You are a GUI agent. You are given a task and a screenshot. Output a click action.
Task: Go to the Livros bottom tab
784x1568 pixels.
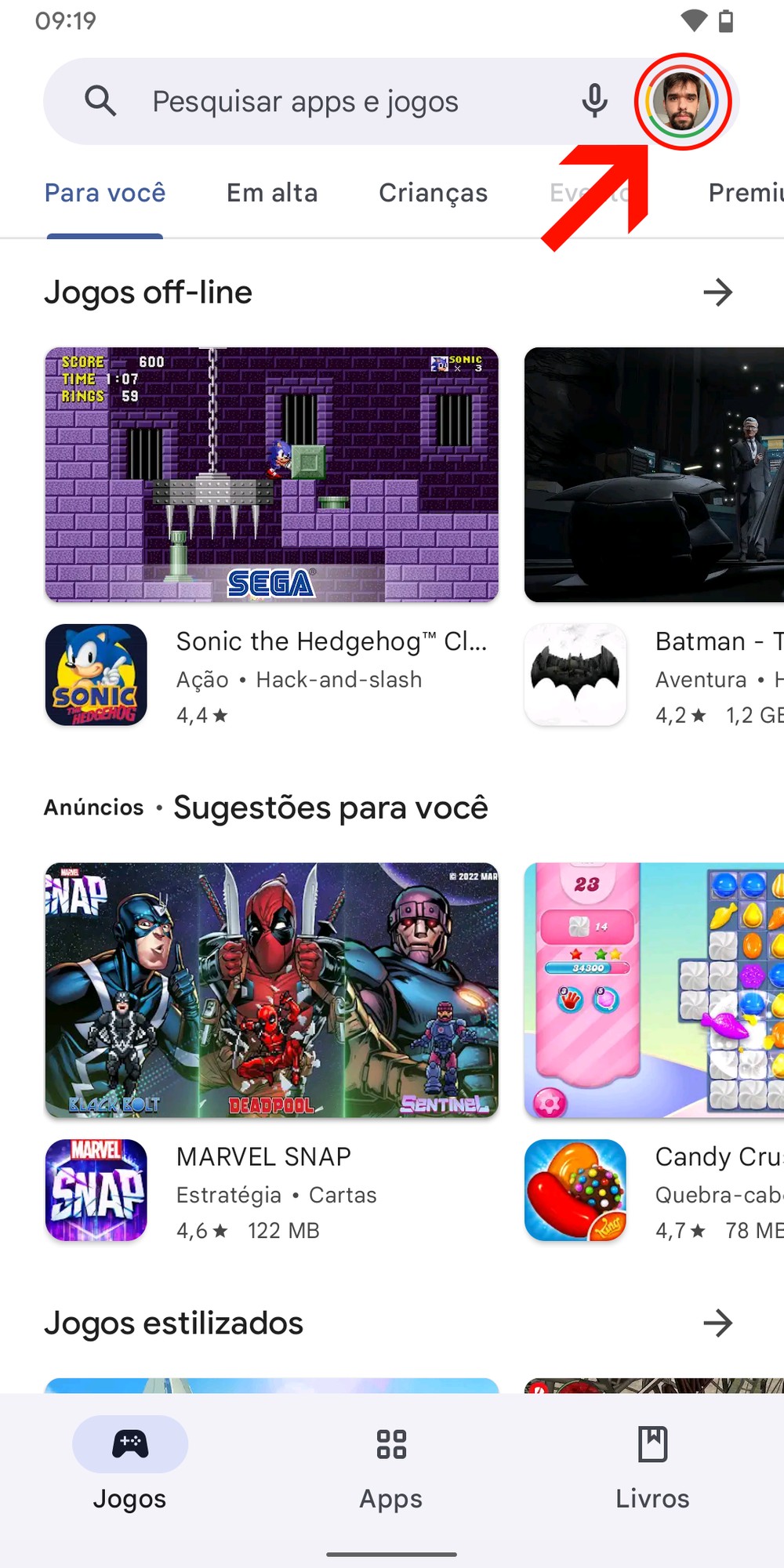(652, 1465)
